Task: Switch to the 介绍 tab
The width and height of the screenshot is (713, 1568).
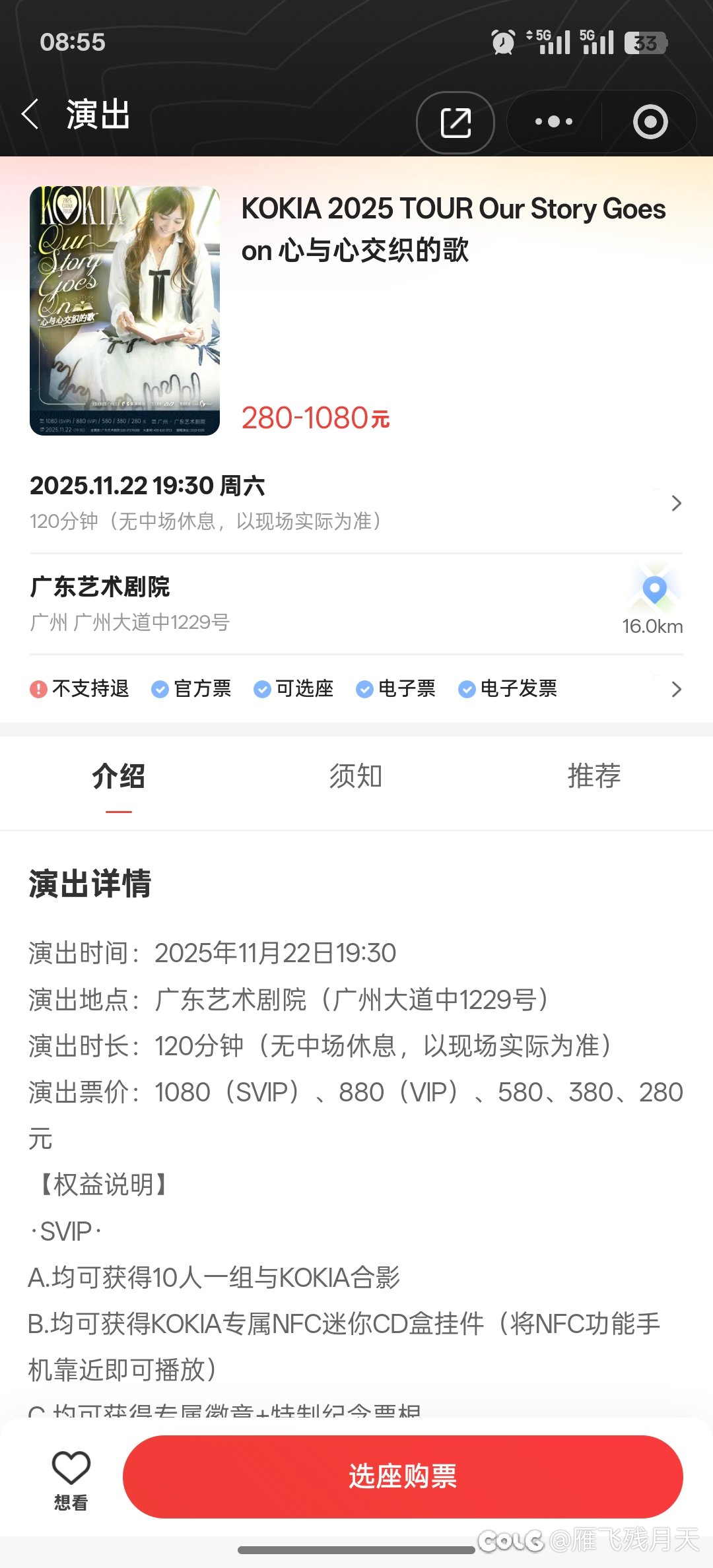Action: coord(119,776)
